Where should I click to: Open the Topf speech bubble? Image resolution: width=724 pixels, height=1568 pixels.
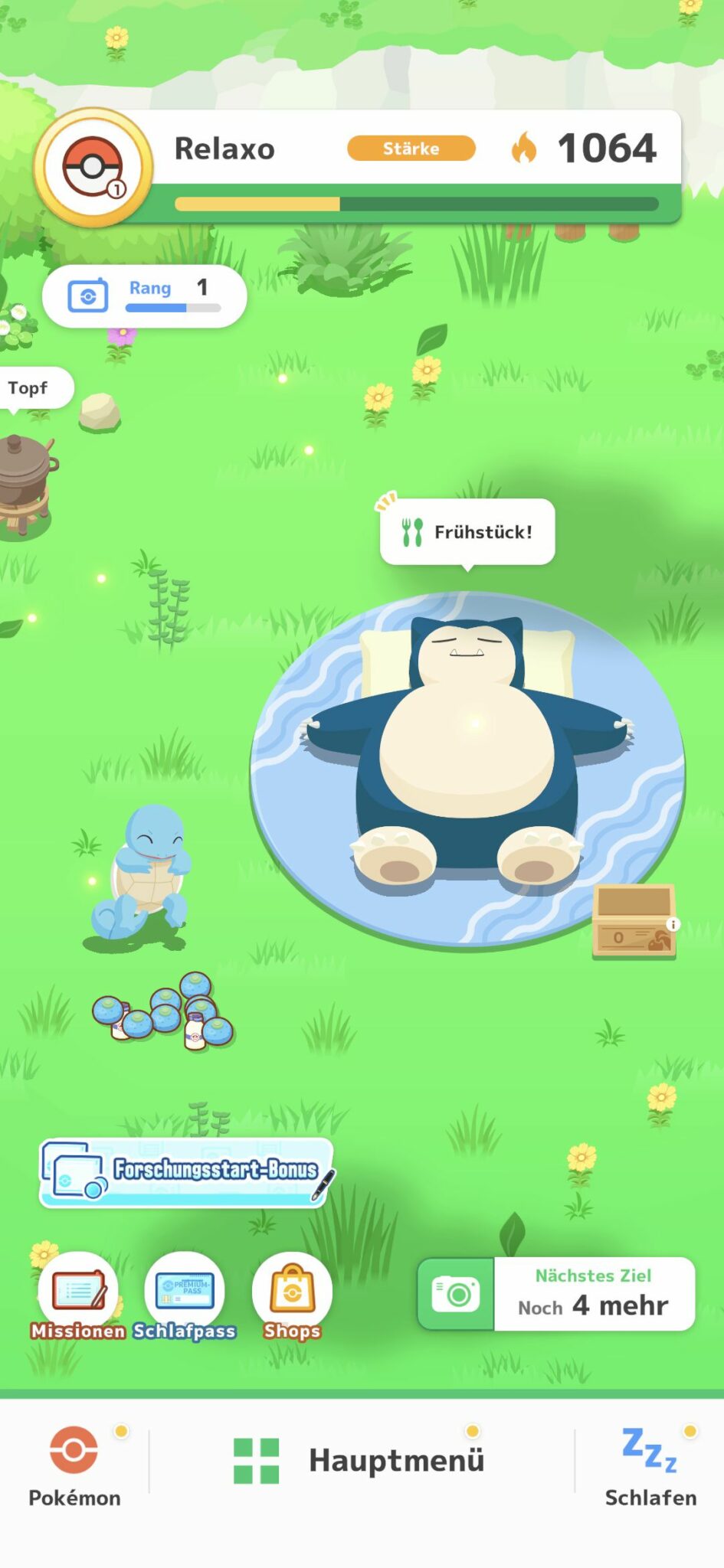point(29,388)
